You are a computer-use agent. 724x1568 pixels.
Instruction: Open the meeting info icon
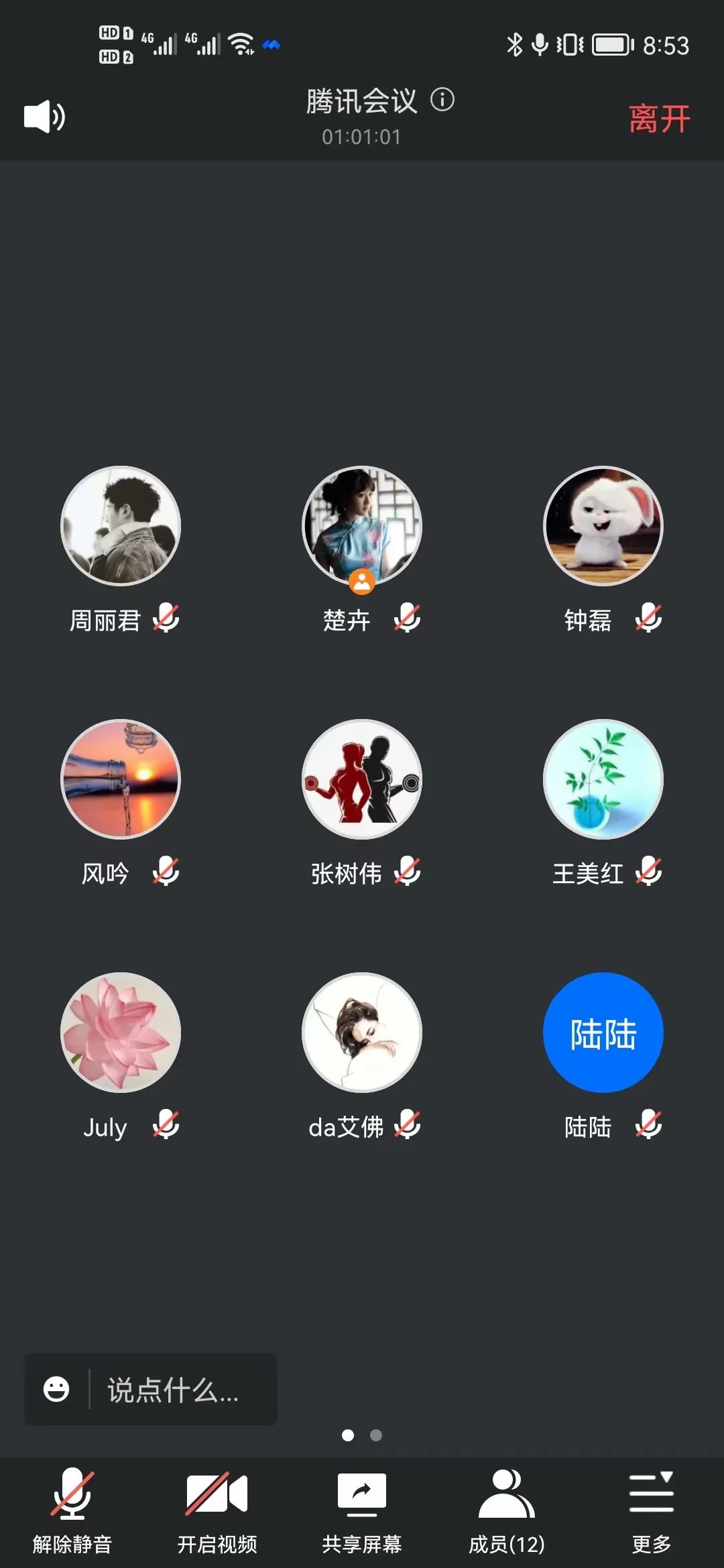[442, 101]
